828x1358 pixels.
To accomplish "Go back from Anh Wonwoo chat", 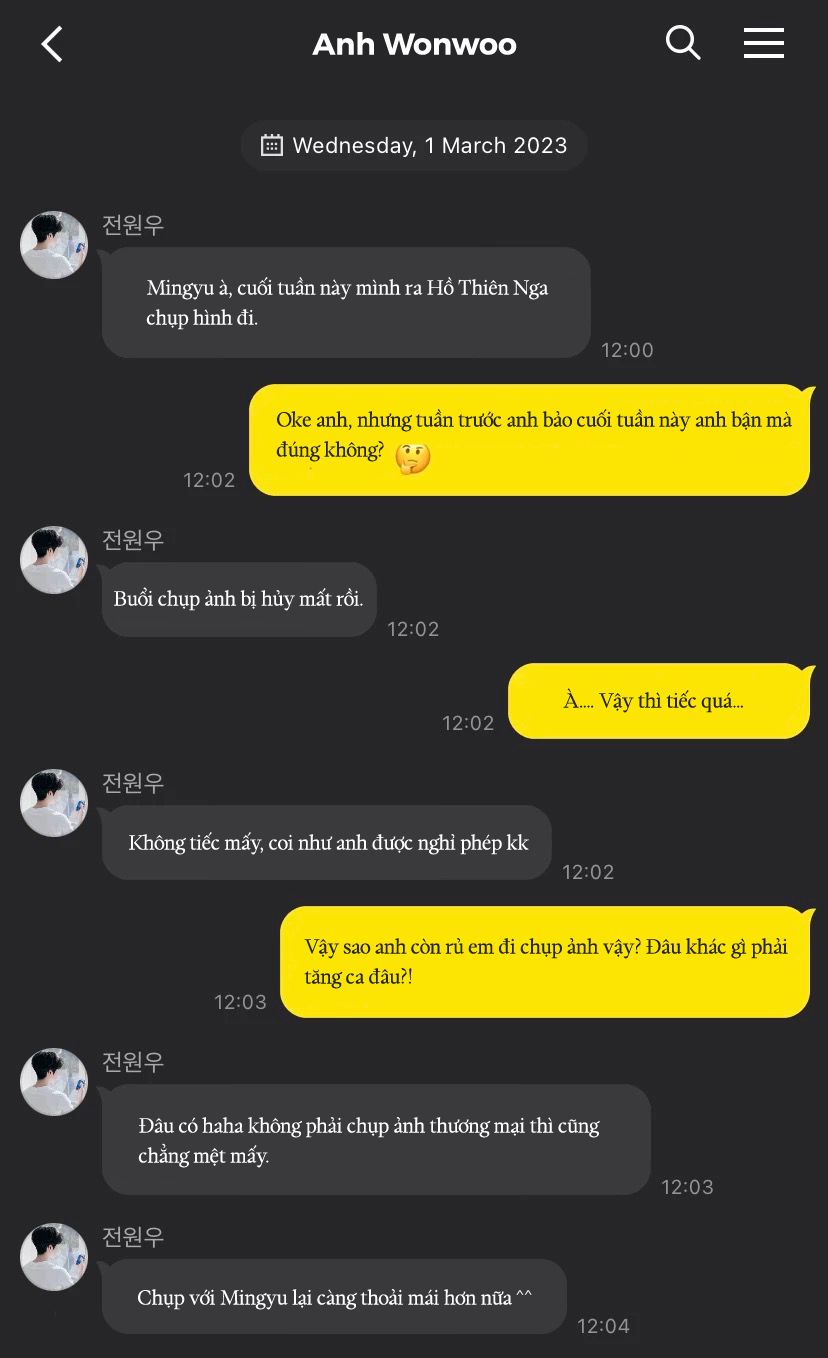I will [52, 44].
